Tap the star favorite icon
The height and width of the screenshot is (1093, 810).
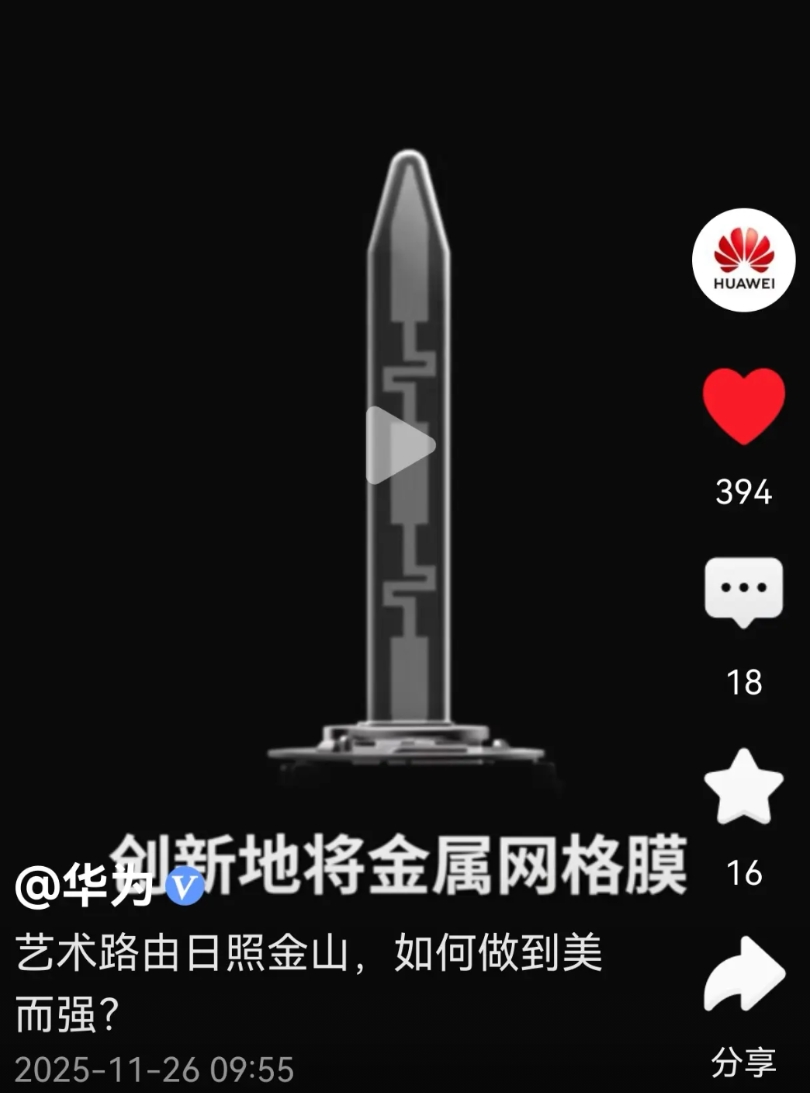pyautogui.click(x=744, y=786)
